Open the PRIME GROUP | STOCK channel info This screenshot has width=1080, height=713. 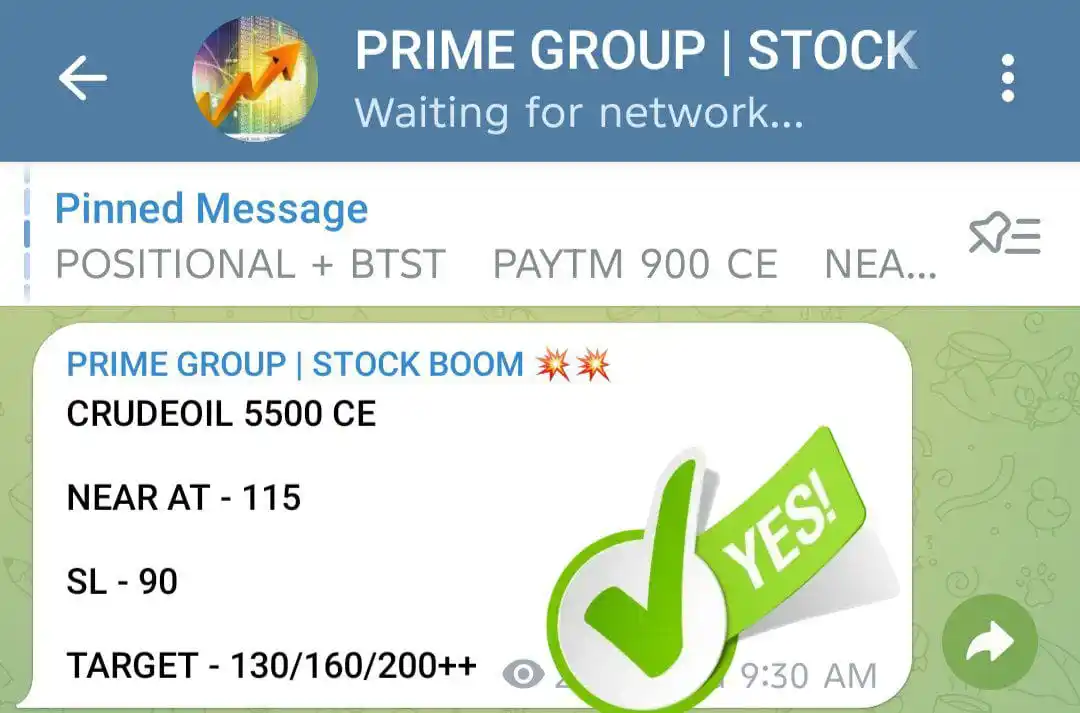click(634, 79)
